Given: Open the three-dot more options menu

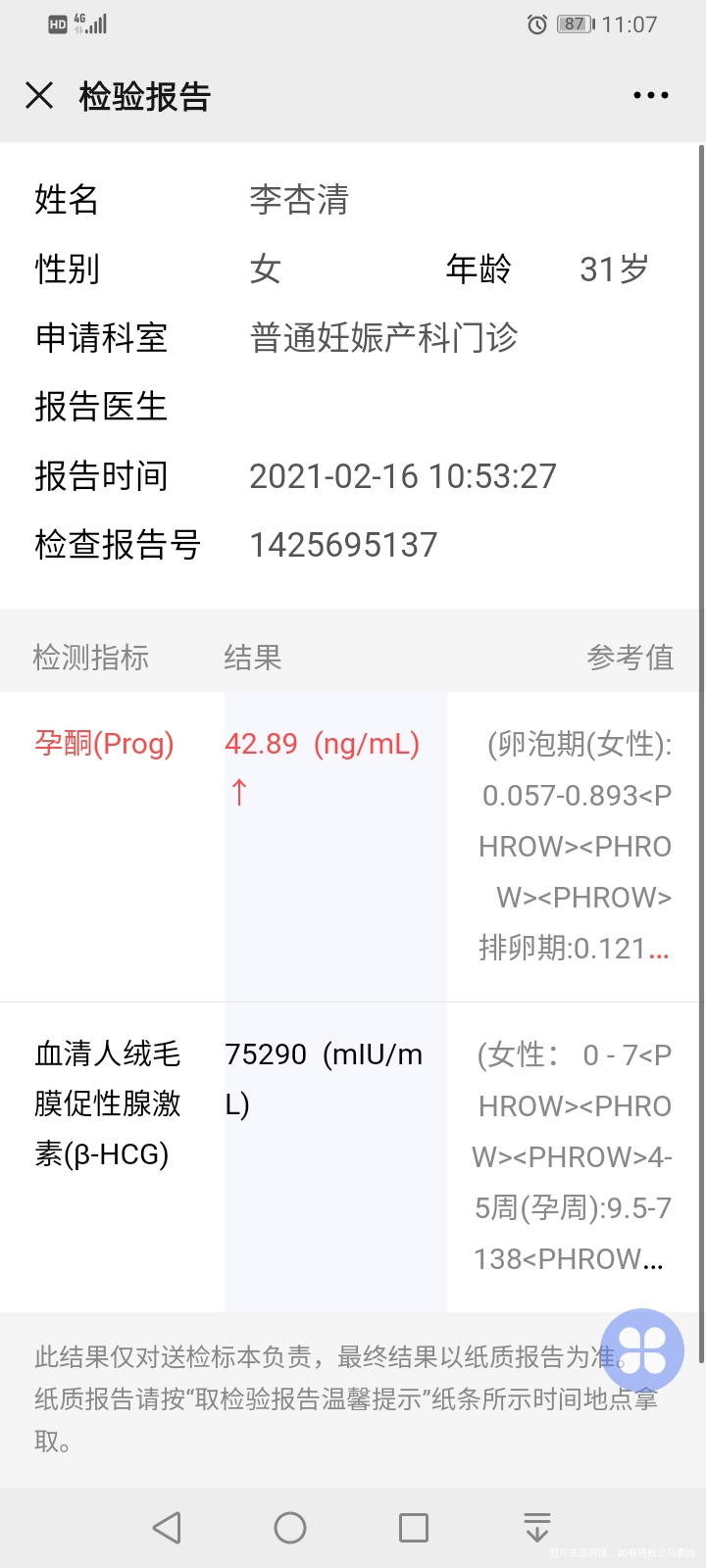Looking at the screenshot, I should [x=649, y=95].
